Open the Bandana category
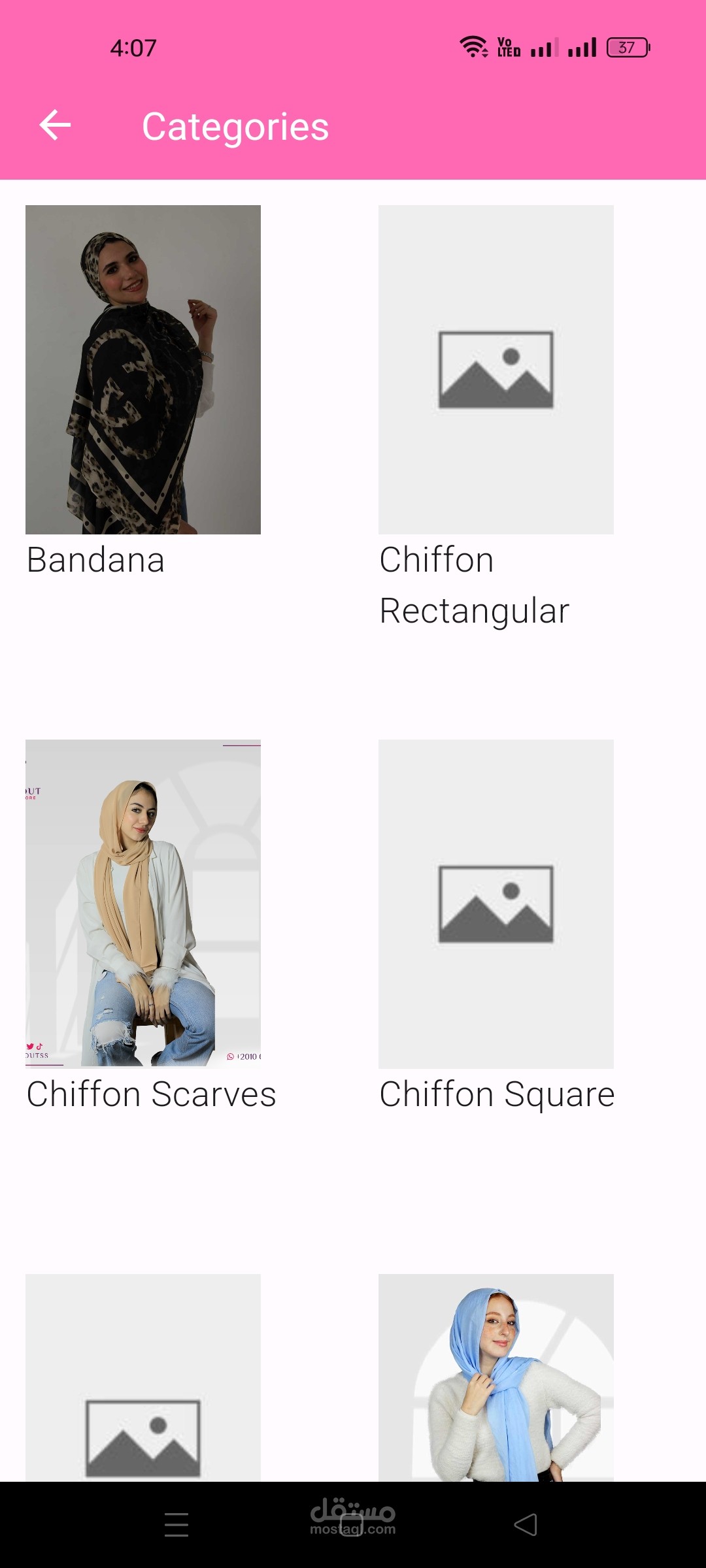 pos(143,370)
